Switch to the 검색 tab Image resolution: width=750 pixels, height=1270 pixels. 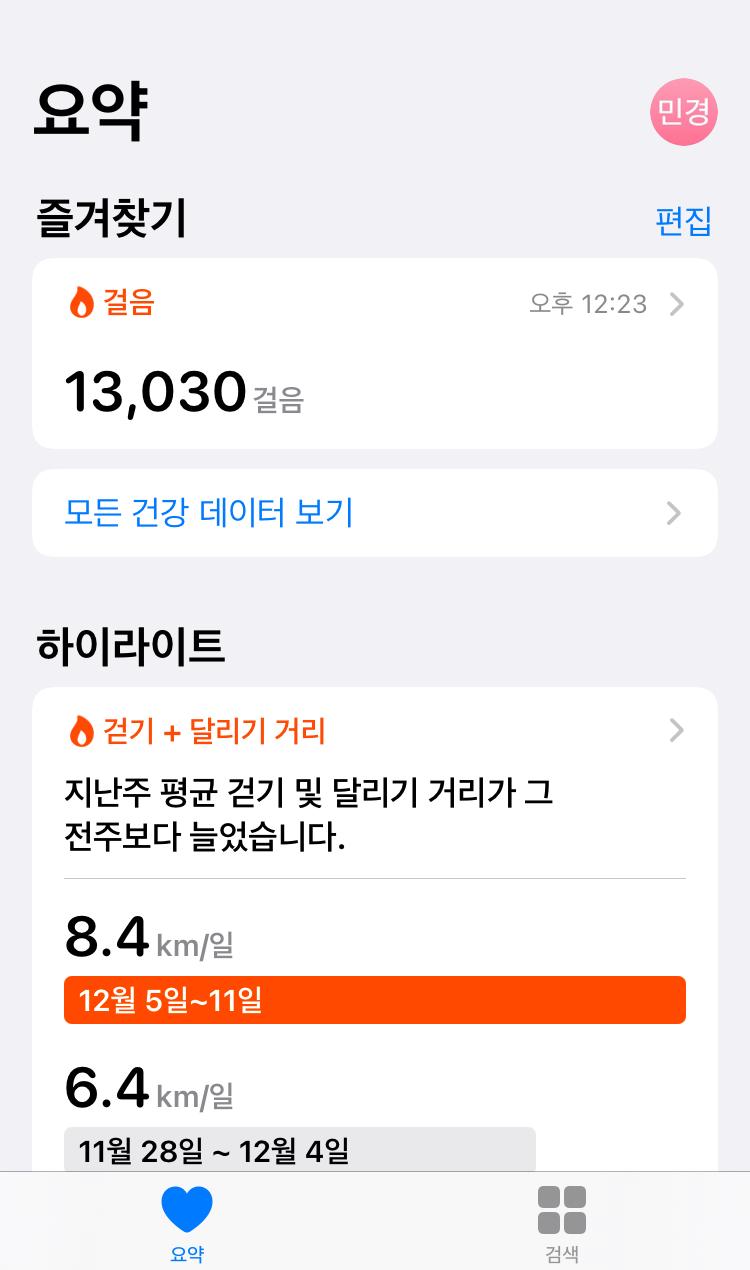point(562,1223)
